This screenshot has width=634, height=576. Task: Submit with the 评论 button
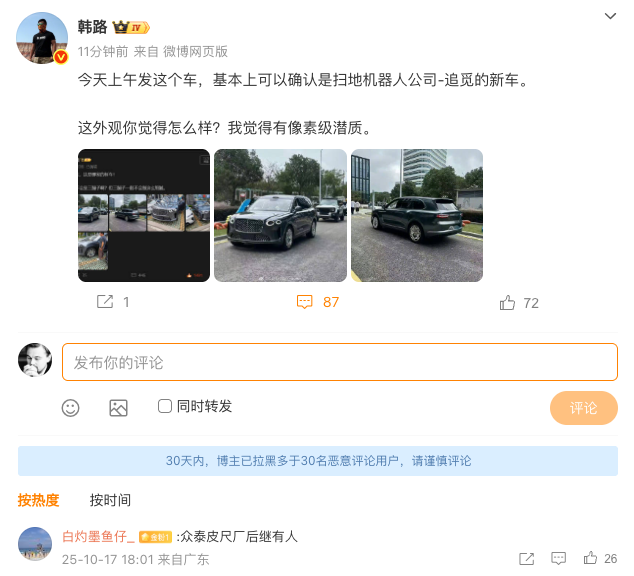[x=583, y=408]
